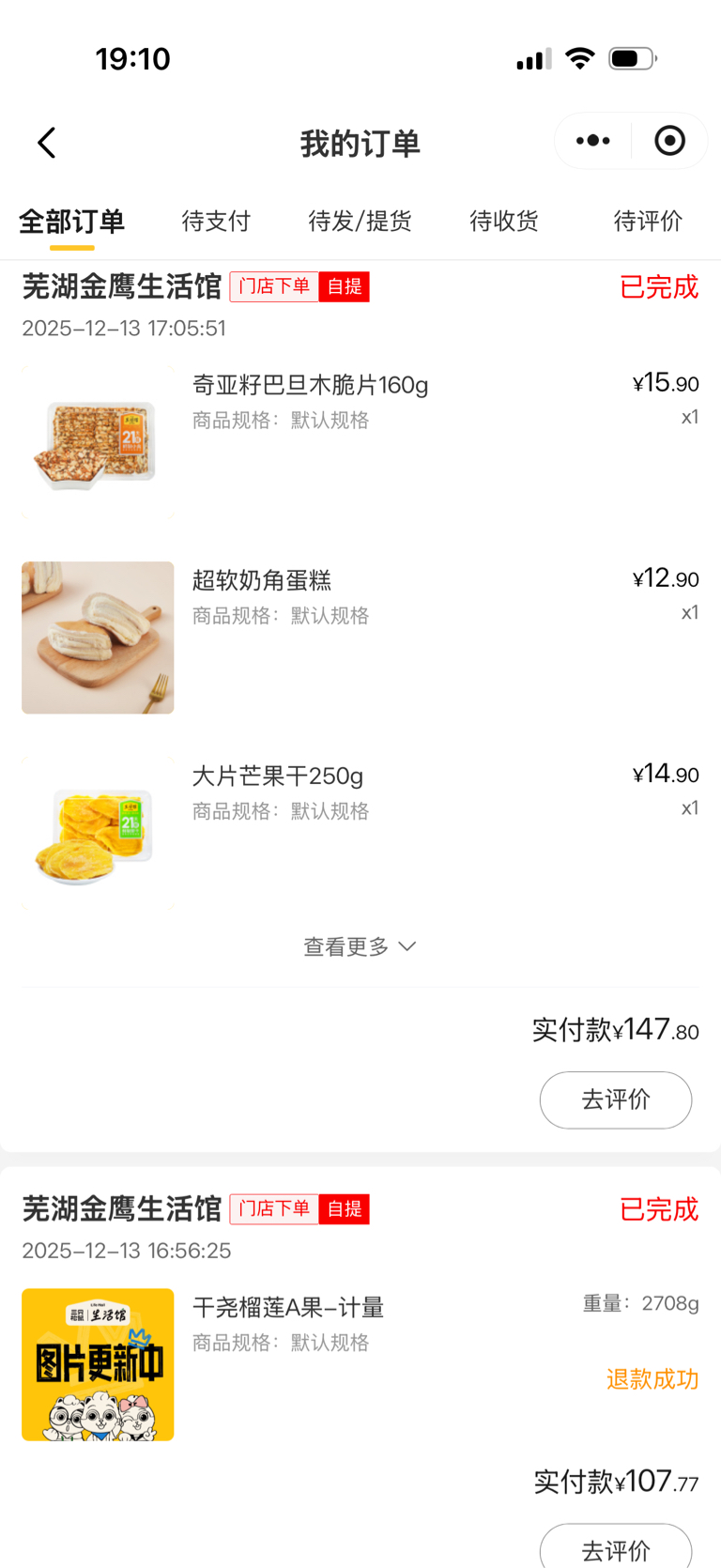View the 大片芒果干250g order item

pos(278,776)
